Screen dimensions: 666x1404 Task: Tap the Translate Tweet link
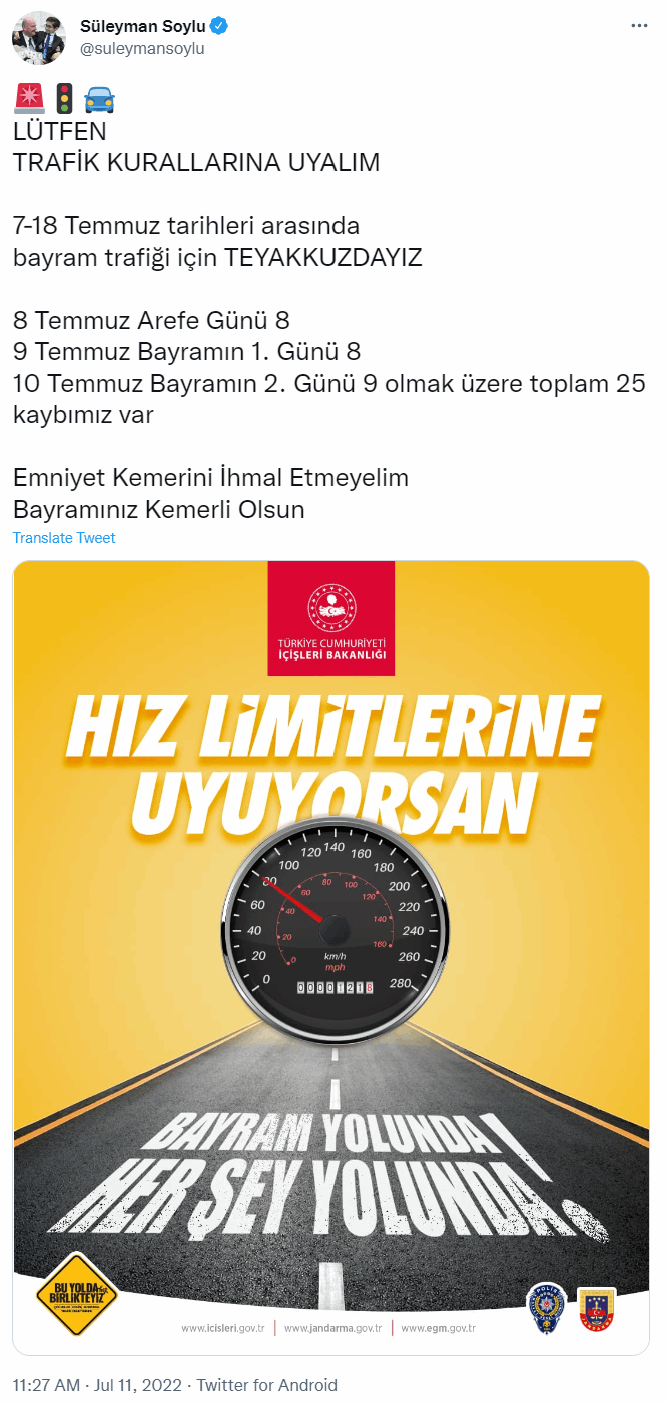pos(64,538)
